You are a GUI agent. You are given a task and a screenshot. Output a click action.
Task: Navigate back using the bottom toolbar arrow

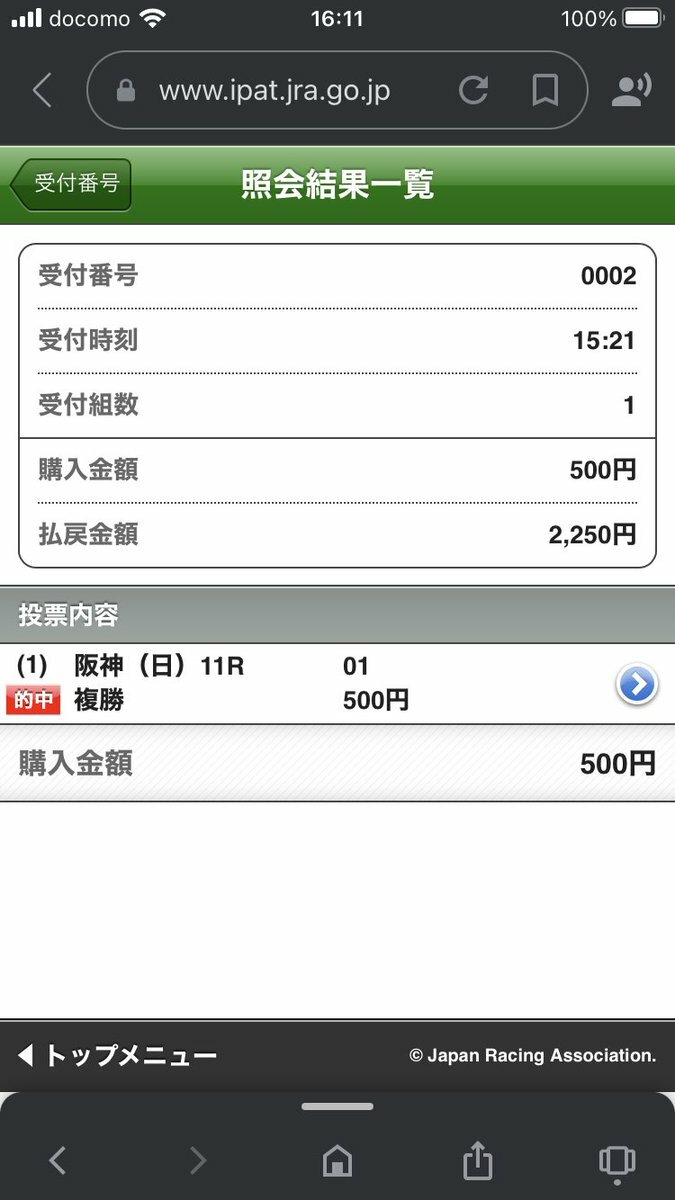(x=57, y=1161)
